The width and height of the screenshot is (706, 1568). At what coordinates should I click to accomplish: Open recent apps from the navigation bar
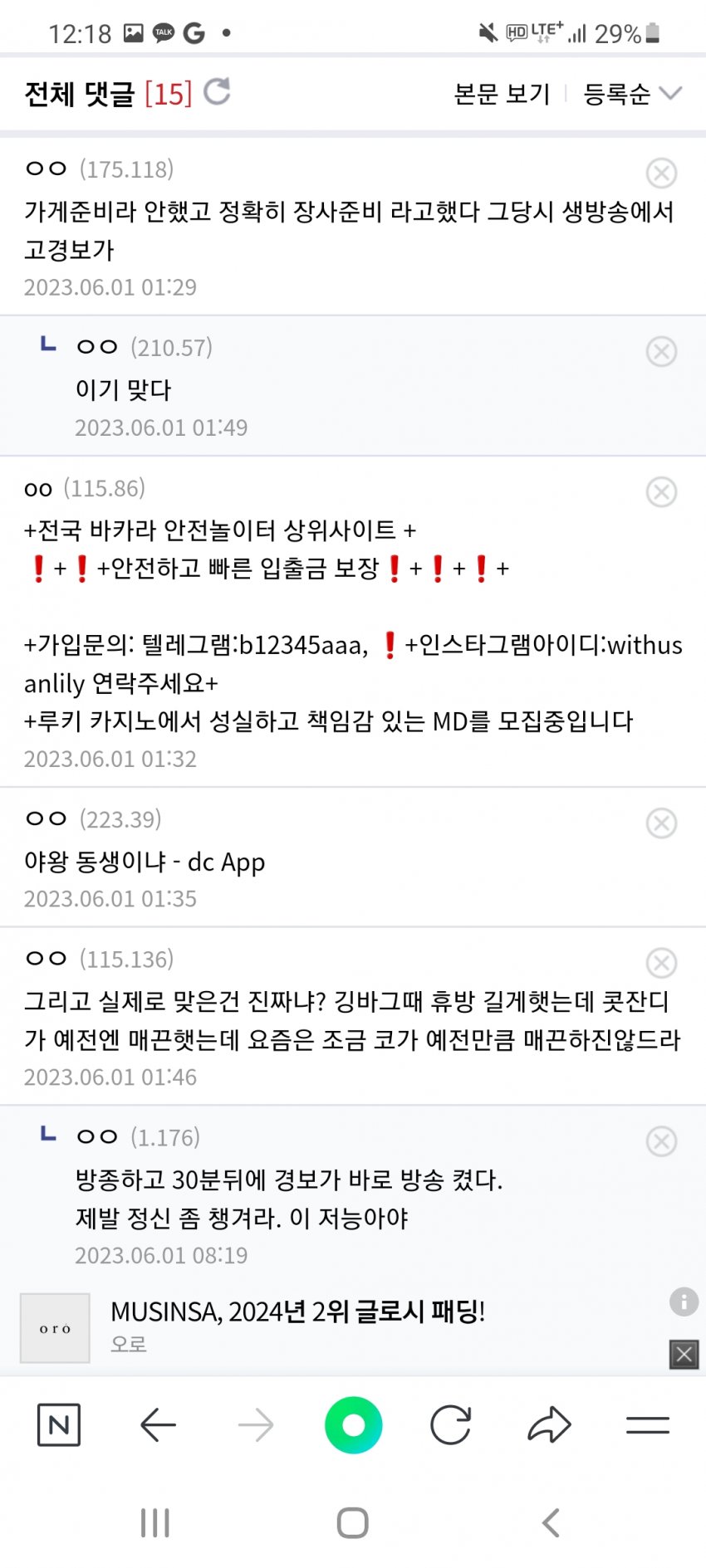pyautogui.click(x=155, y=1522)
